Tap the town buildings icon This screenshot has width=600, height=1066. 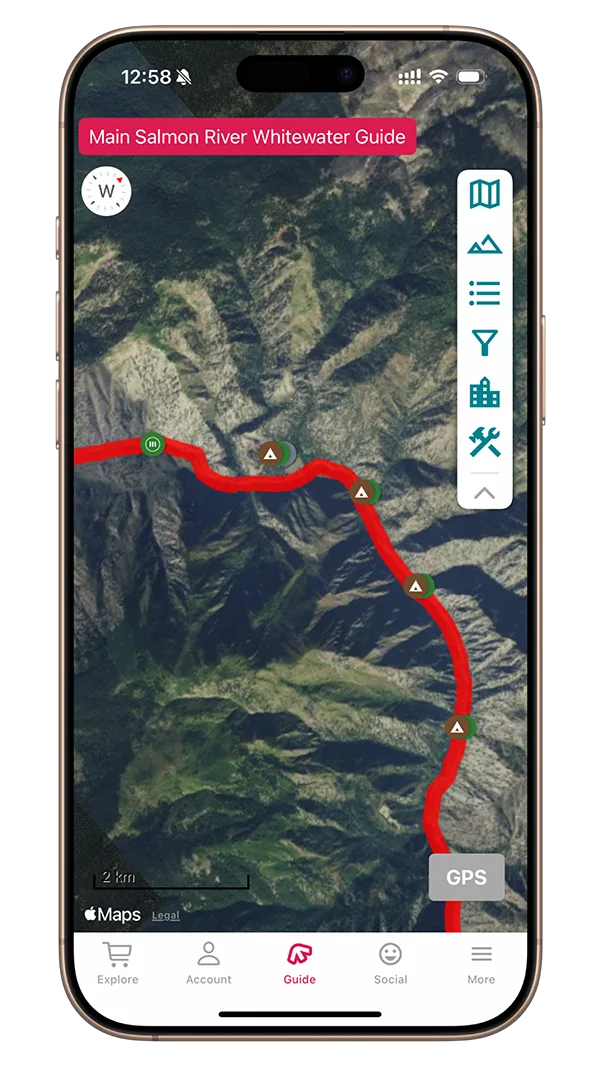tap(484, 392)
